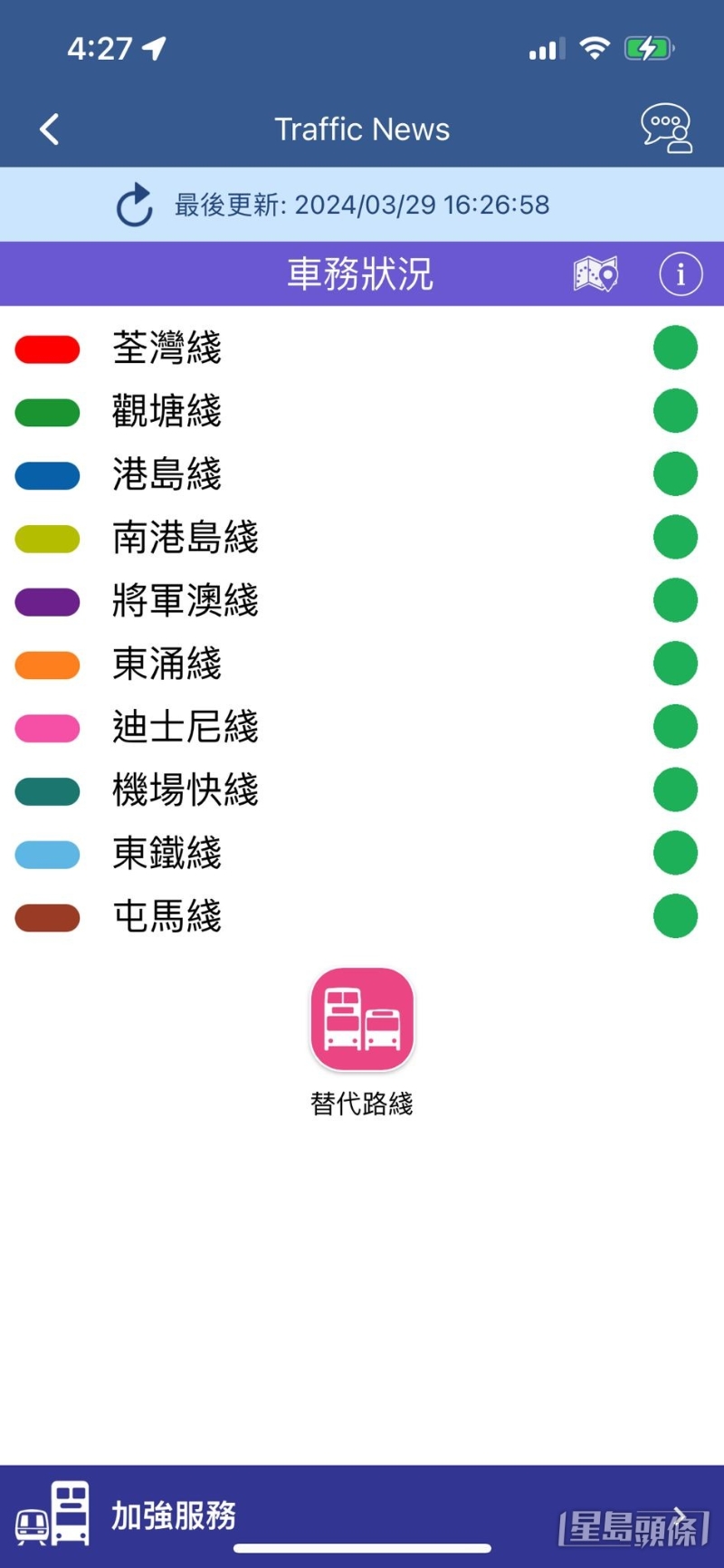Viewport: 724px width, 1568px height.
Task: Go back using the top-left arrow
Action: pyautogui.click(x=50, y=129)
